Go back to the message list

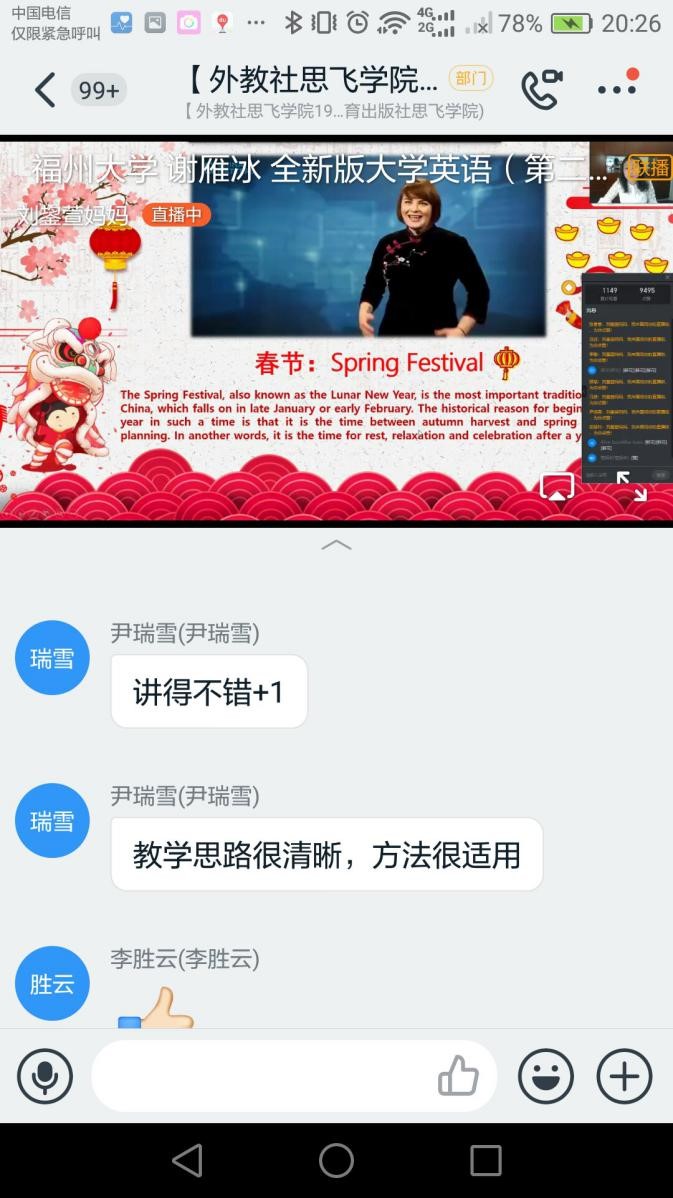click(44, 90)
